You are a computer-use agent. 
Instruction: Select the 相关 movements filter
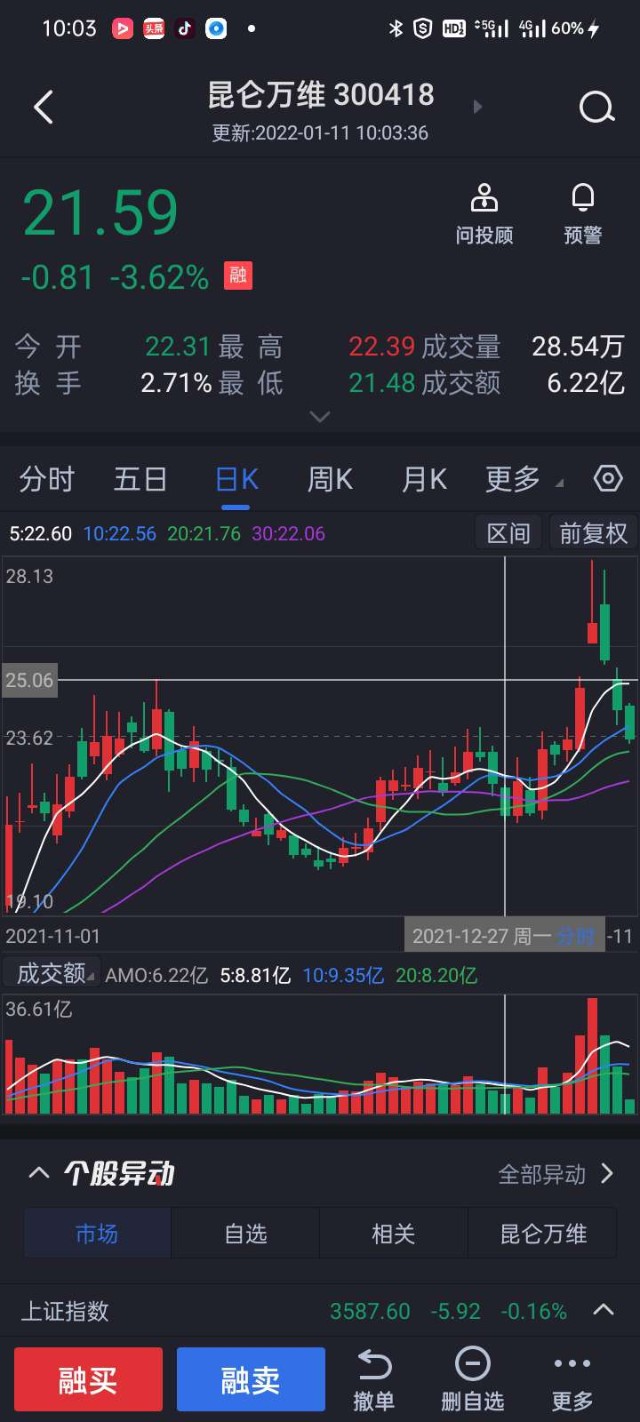pyautogui.click(x=393, y=1234)
